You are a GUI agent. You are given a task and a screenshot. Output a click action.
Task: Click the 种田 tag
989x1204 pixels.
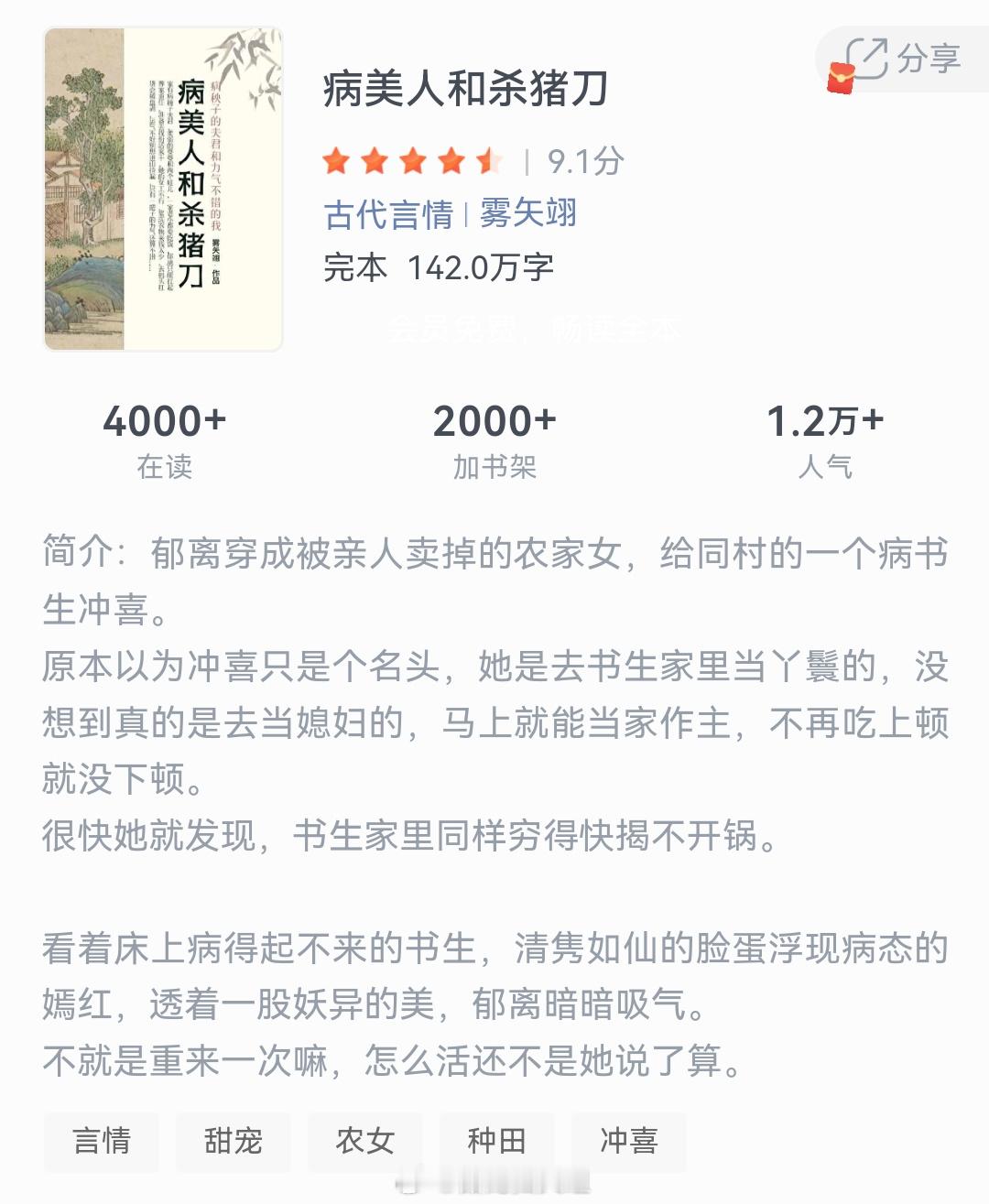point(497,1142)
